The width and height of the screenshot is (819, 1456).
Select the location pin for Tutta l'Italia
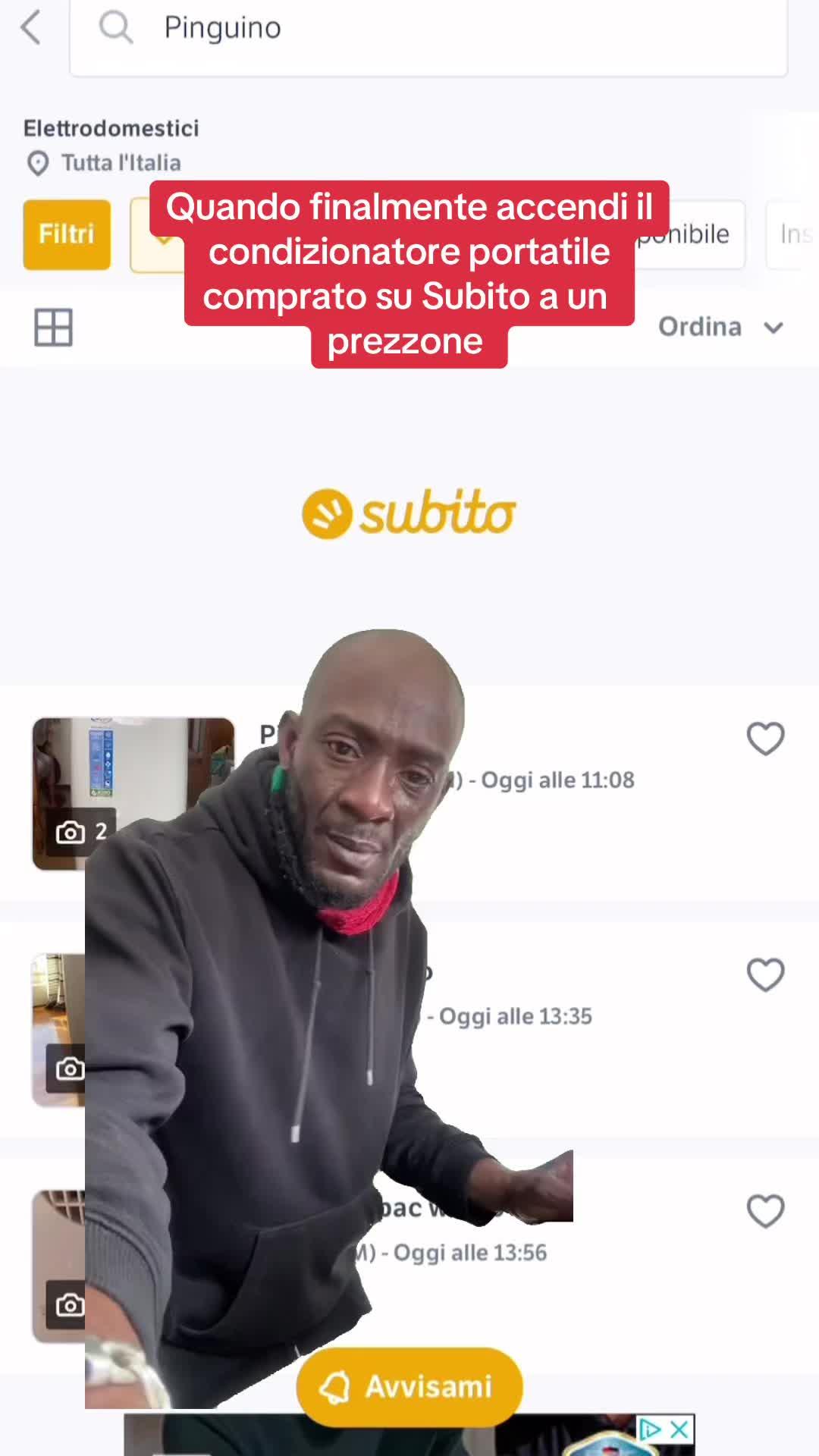coord(36,162)
